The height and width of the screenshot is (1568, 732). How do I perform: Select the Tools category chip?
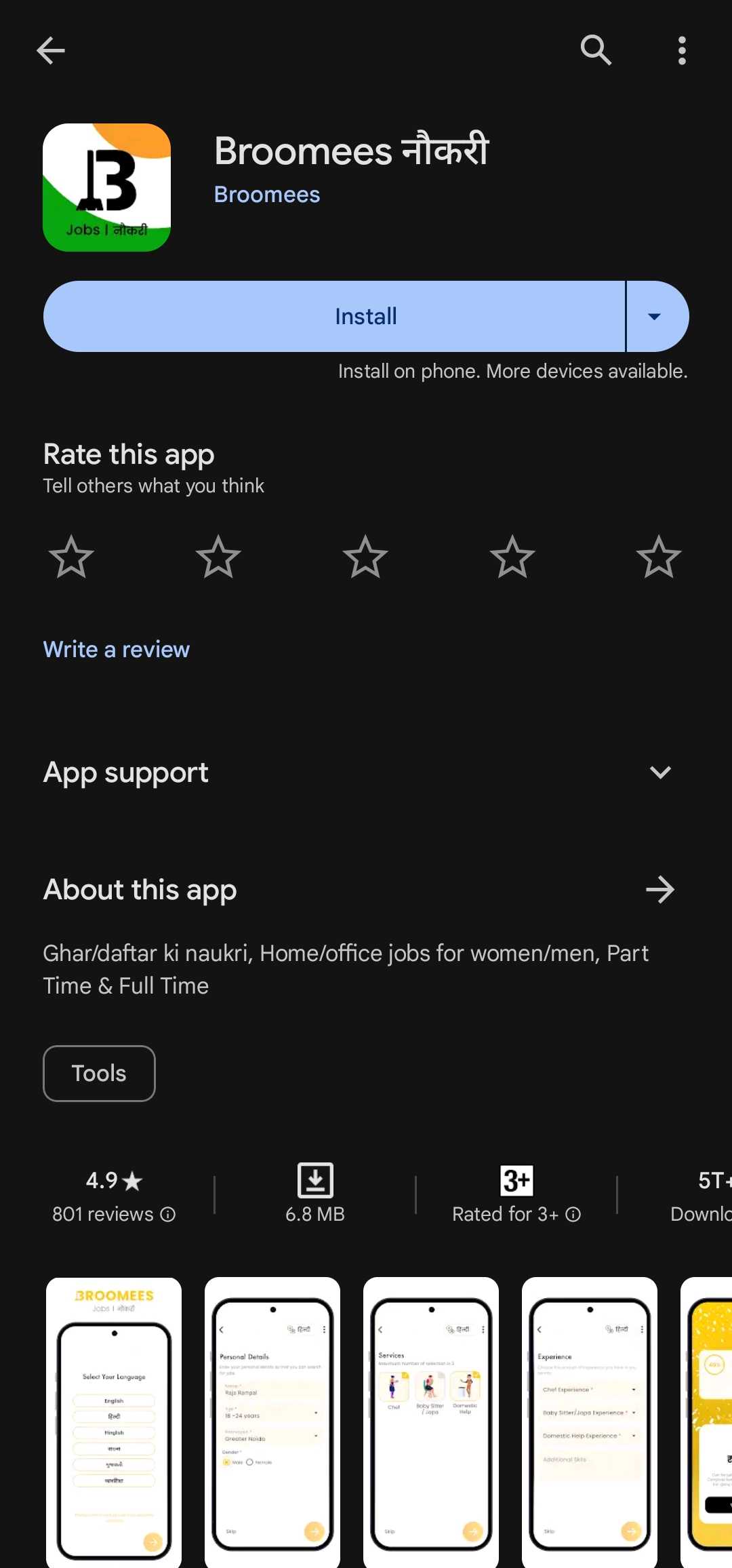[x=99, y=1074]
